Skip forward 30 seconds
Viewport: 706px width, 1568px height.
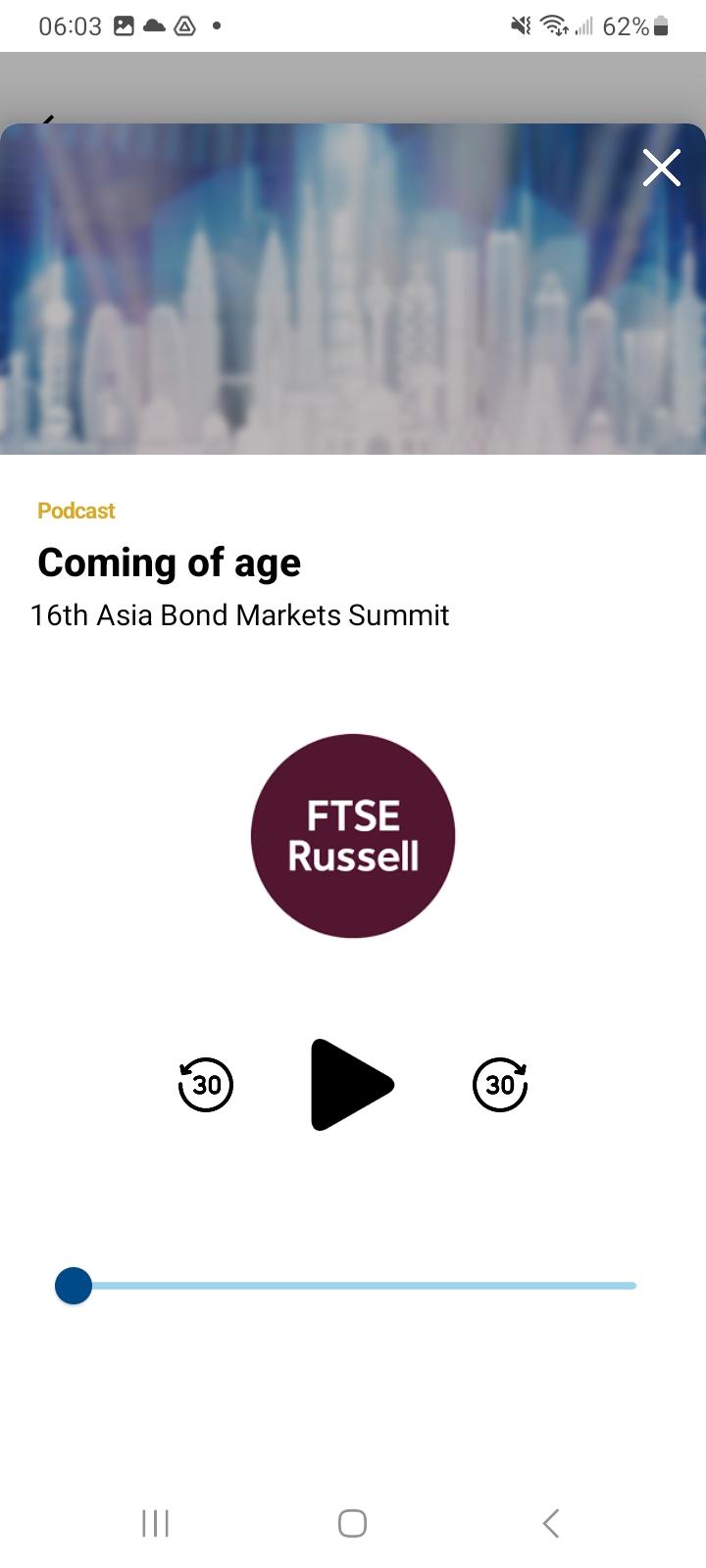500,1085
